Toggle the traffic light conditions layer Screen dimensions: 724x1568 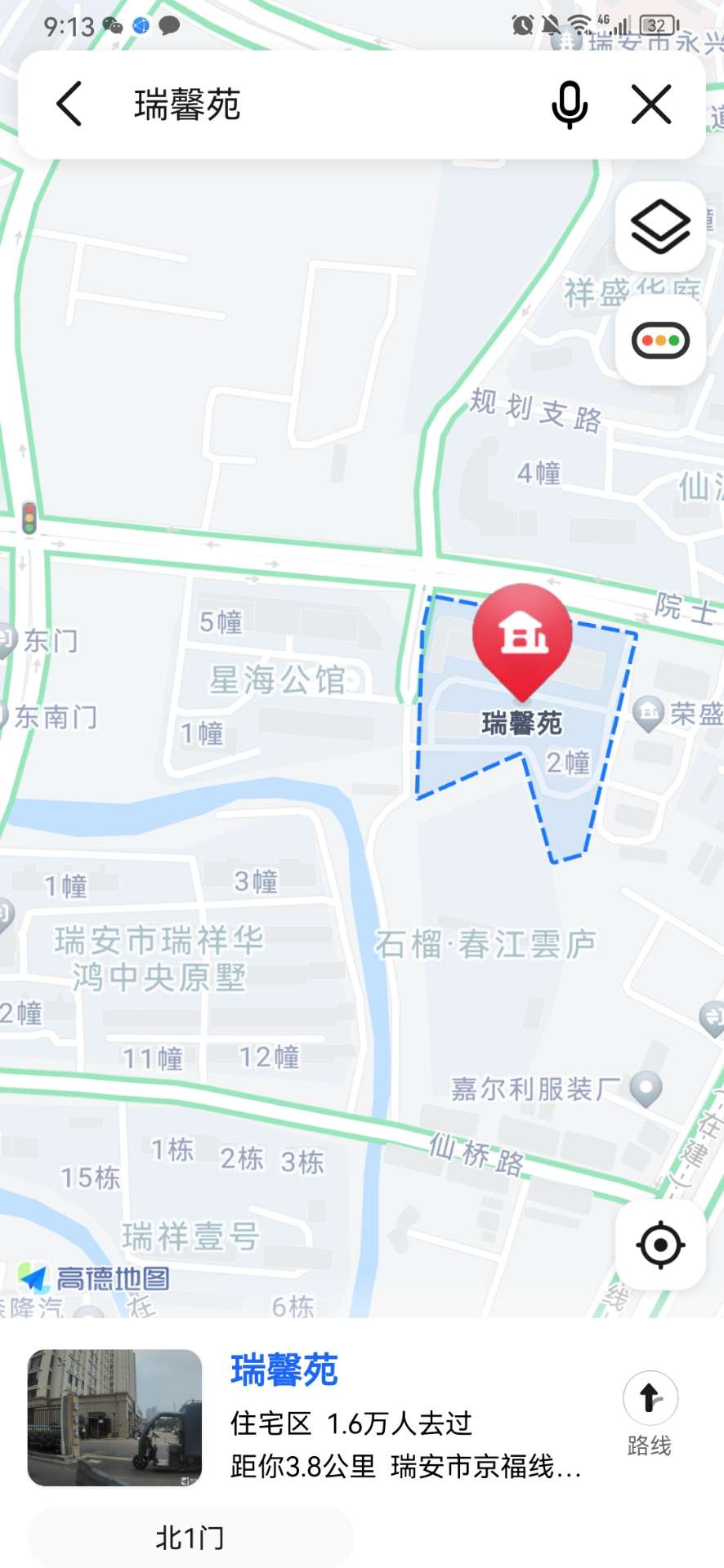click(x=660, y=341)
